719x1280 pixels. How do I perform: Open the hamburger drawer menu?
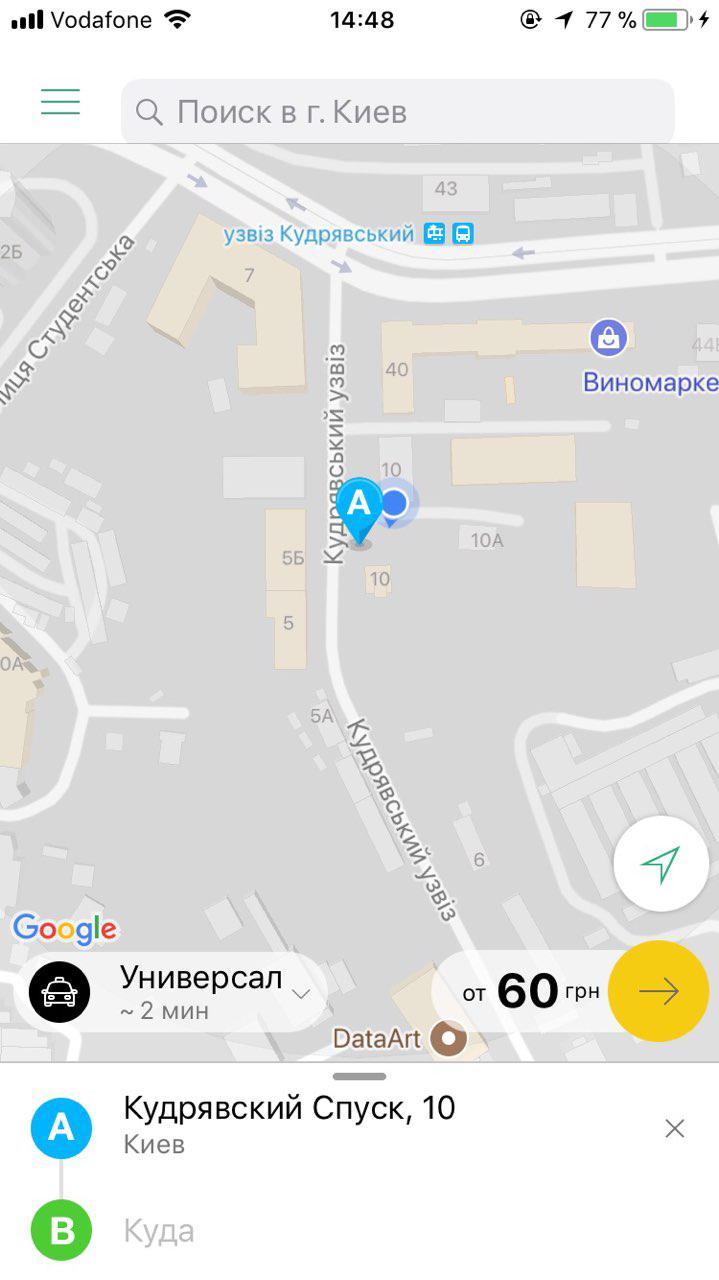coord(60,102)
